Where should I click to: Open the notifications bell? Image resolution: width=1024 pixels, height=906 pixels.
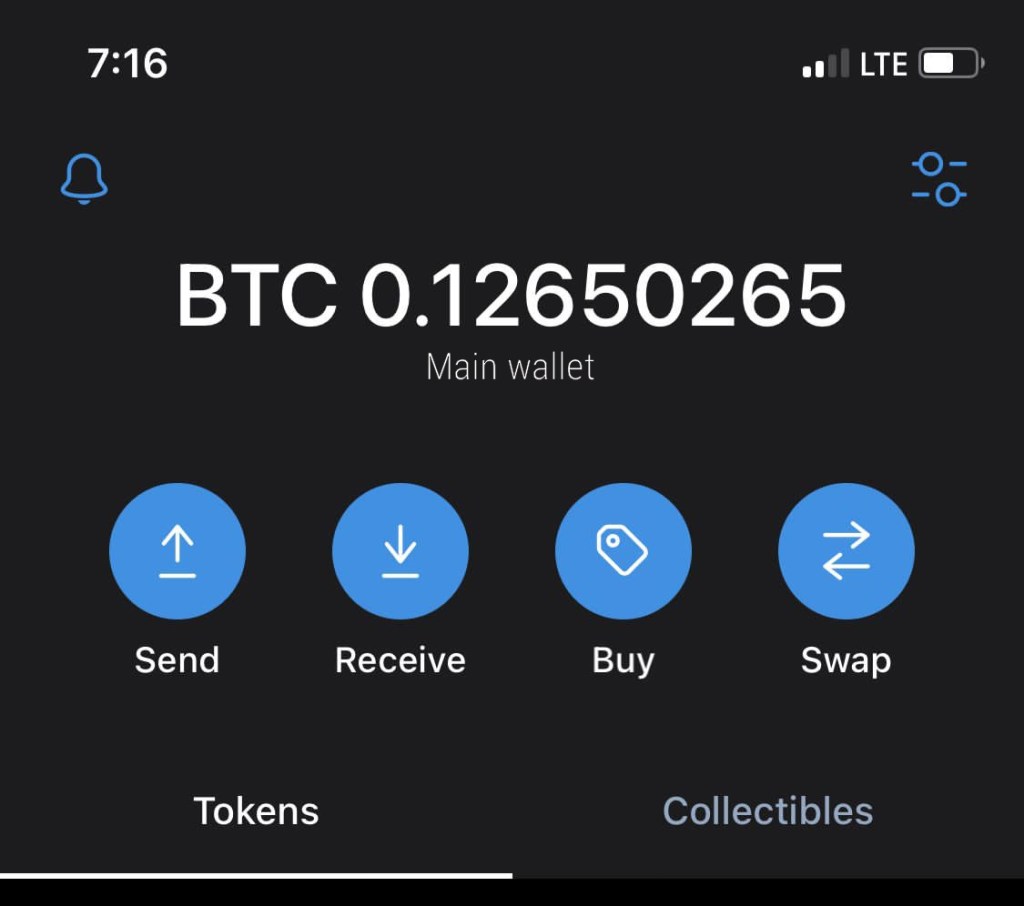[x=84, y=179]
